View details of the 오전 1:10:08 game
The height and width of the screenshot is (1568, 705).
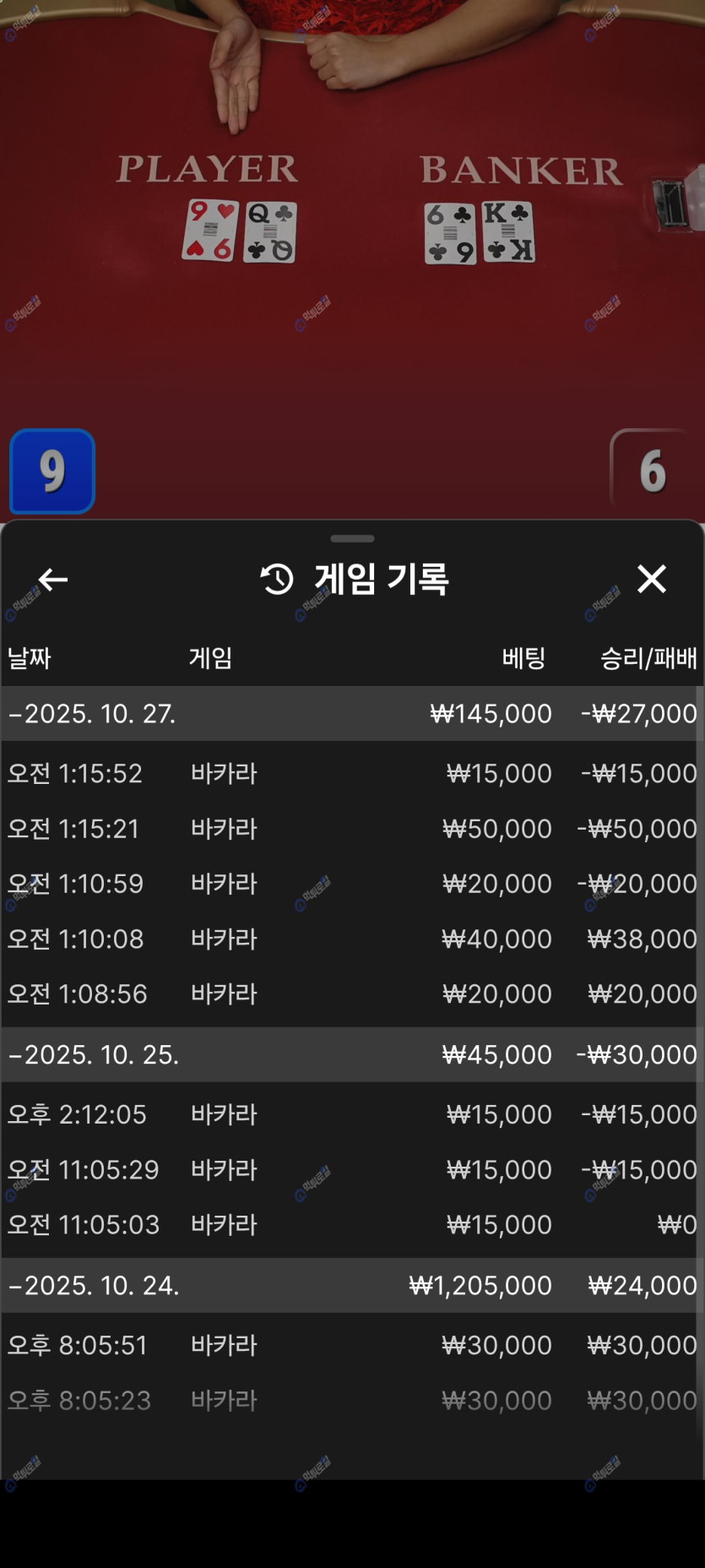(x=352, y=939)
